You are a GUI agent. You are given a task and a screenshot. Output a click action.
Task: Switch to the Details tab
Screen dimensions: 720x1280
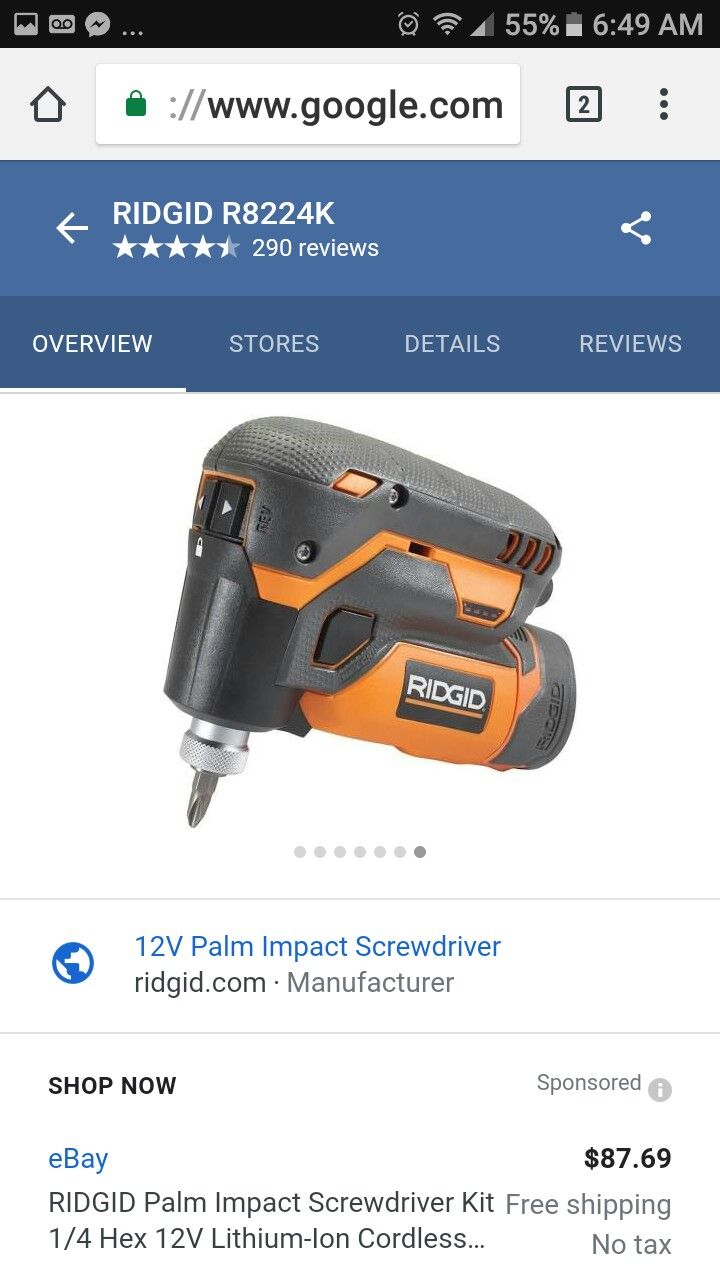[452, 343]
